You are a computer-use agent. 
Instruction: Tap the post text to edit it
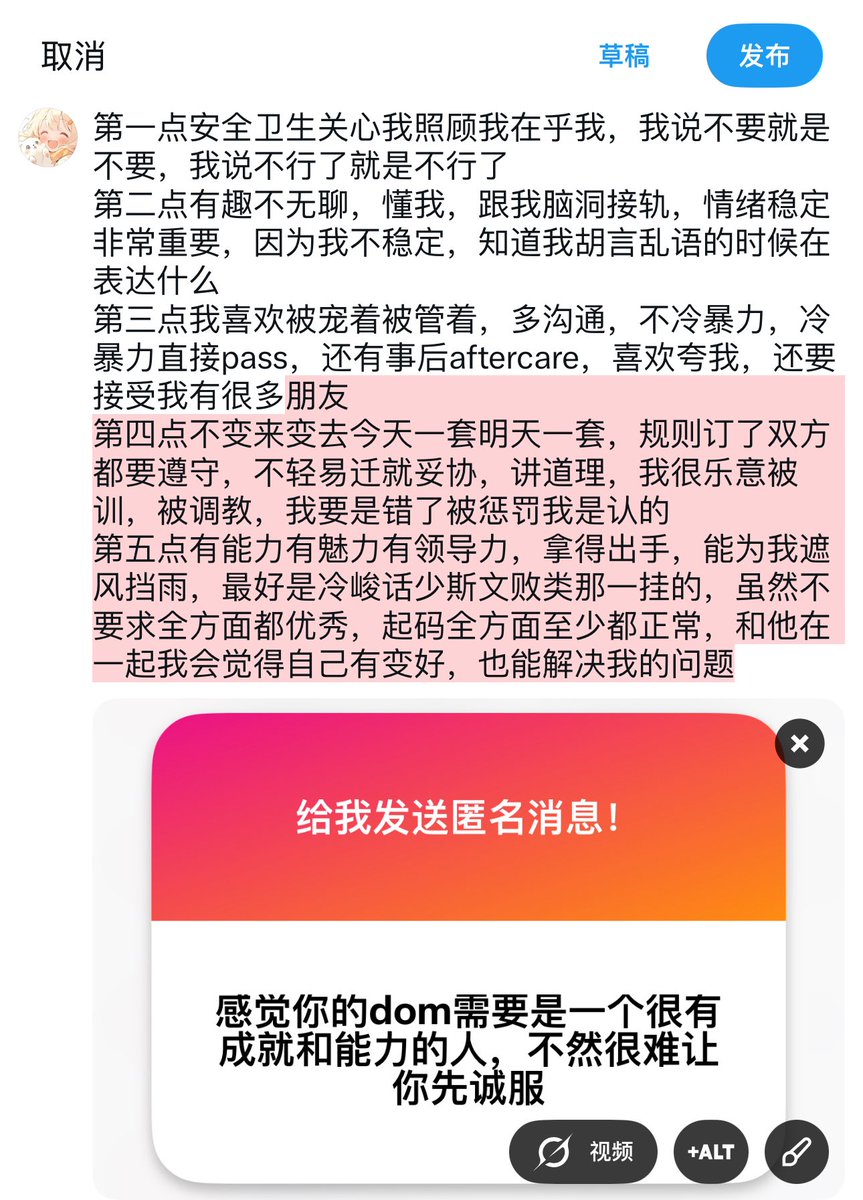click(x=463, y=395)
